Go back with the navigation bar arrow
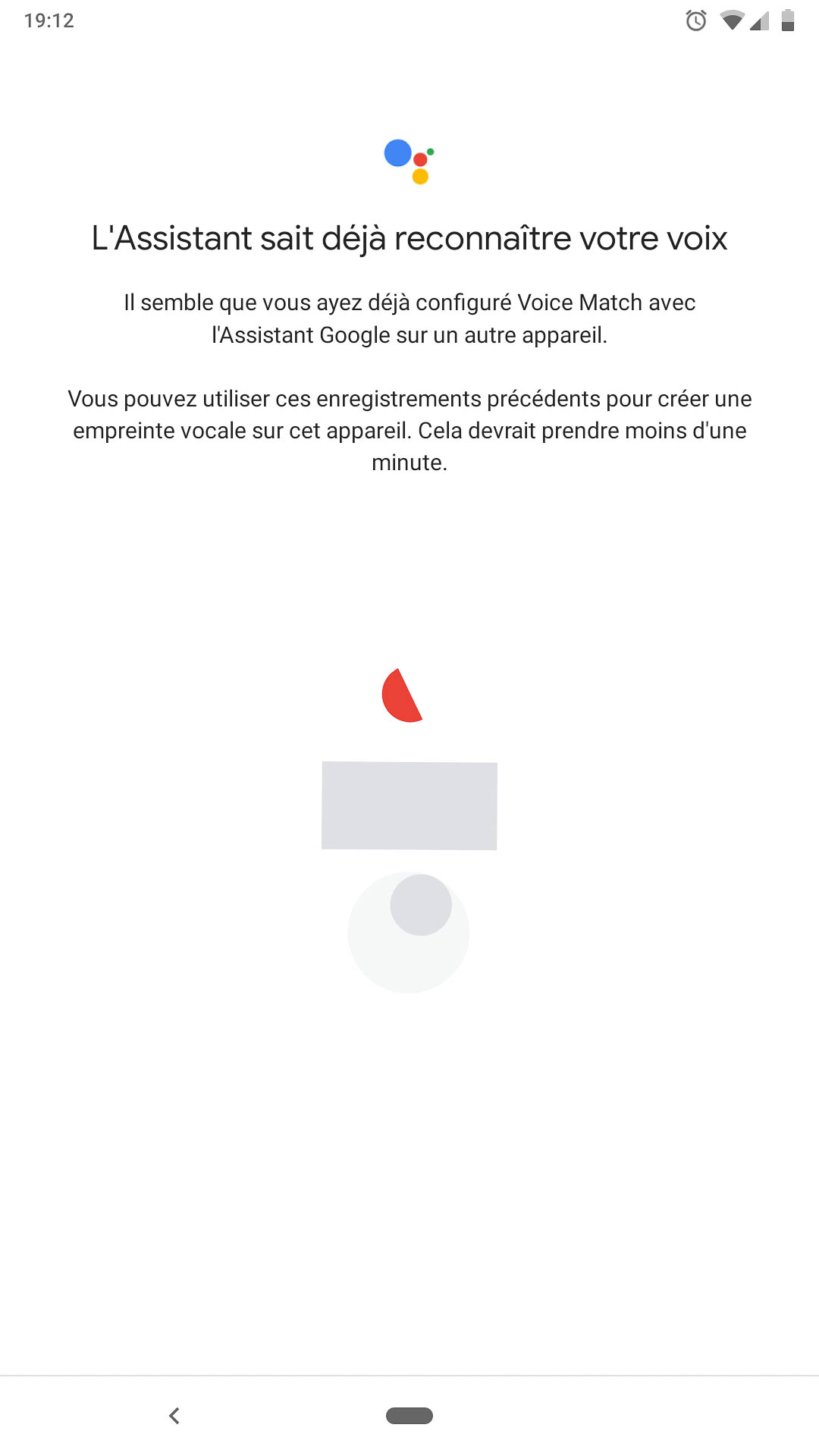The image size is (819, 1456). (x=174, y=1415)
